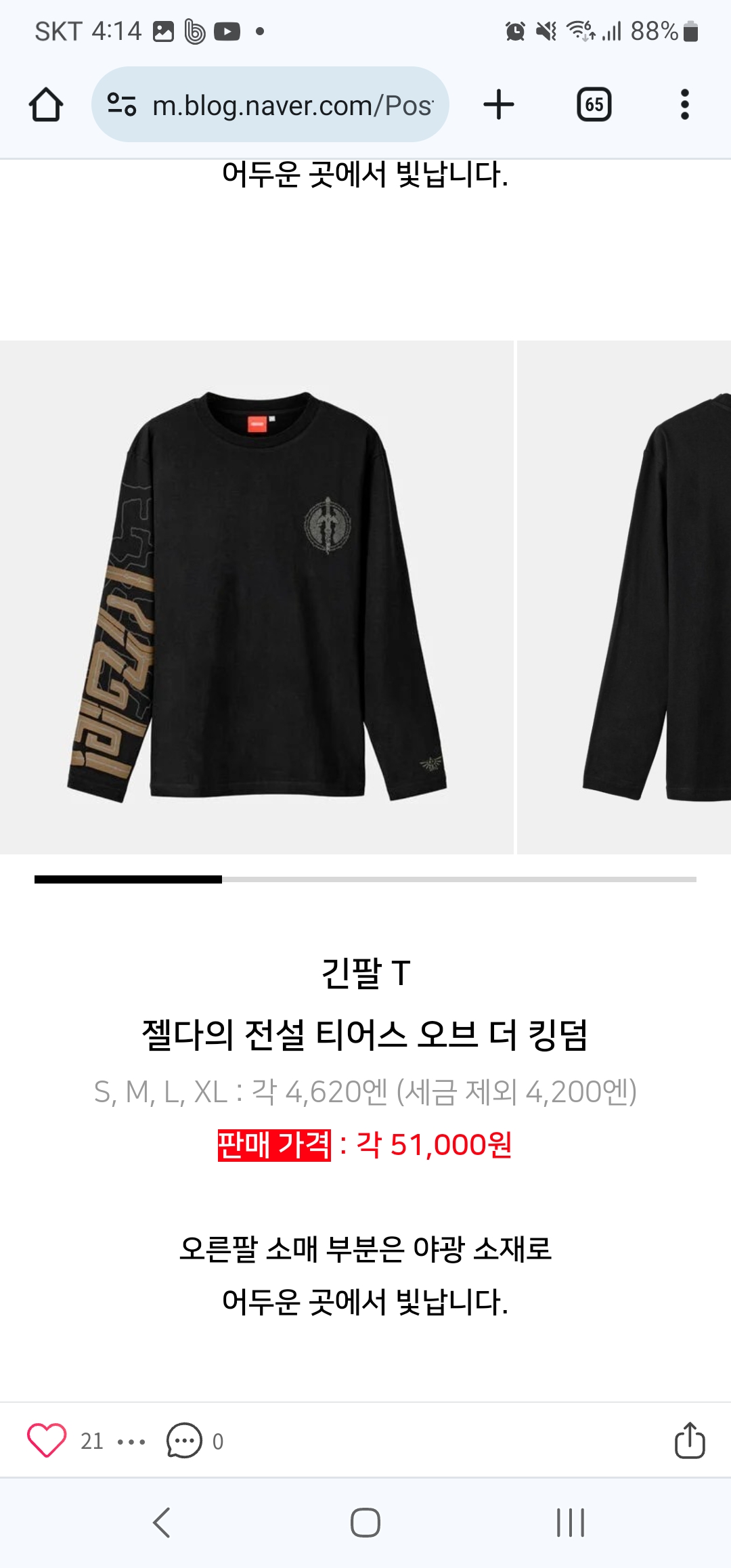This screenshot has height=1568, width=731.
Task: Open the black long-sleeve T-shirt front image
Action: 257,596
